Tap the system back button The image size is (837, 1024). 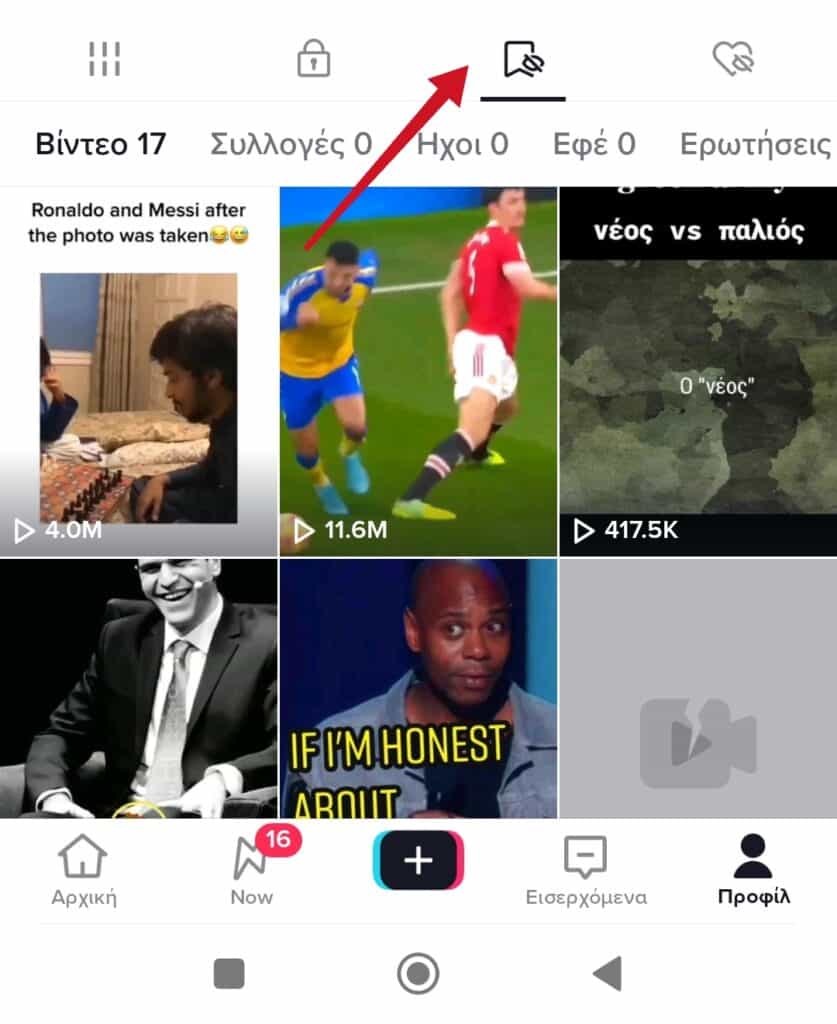(607, 972)
